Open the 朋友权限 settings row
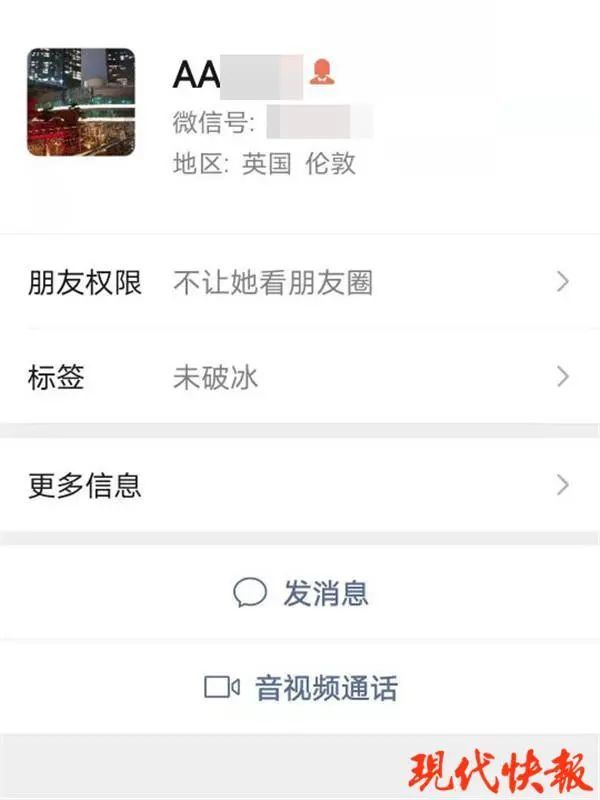Screen dimensions: 600x800 coord(300,283)
